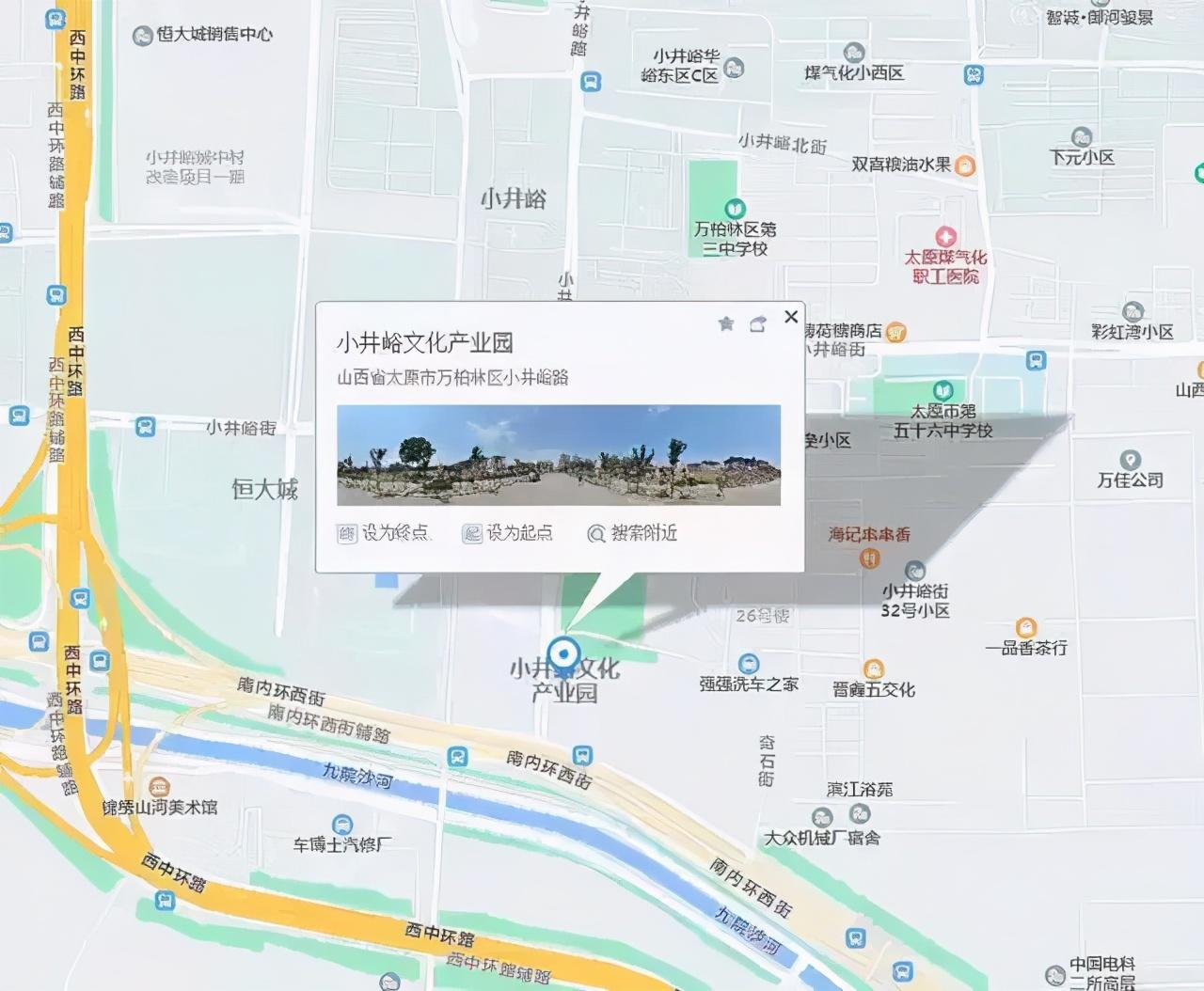The image size is (1204, 991).
Task: Select the 晋鑫五交化 shop marker
Action: [x=874, y=669]
